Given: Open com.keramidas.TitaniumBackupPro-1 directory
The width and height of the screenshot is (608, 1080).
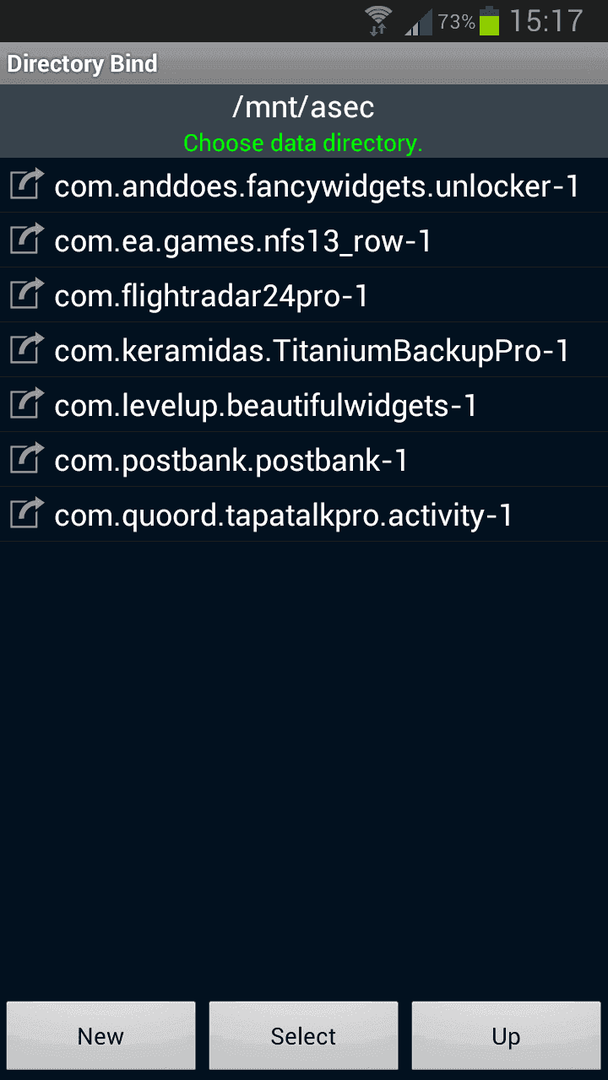Looking at the screenshot, I should click(x=304, y=351).
